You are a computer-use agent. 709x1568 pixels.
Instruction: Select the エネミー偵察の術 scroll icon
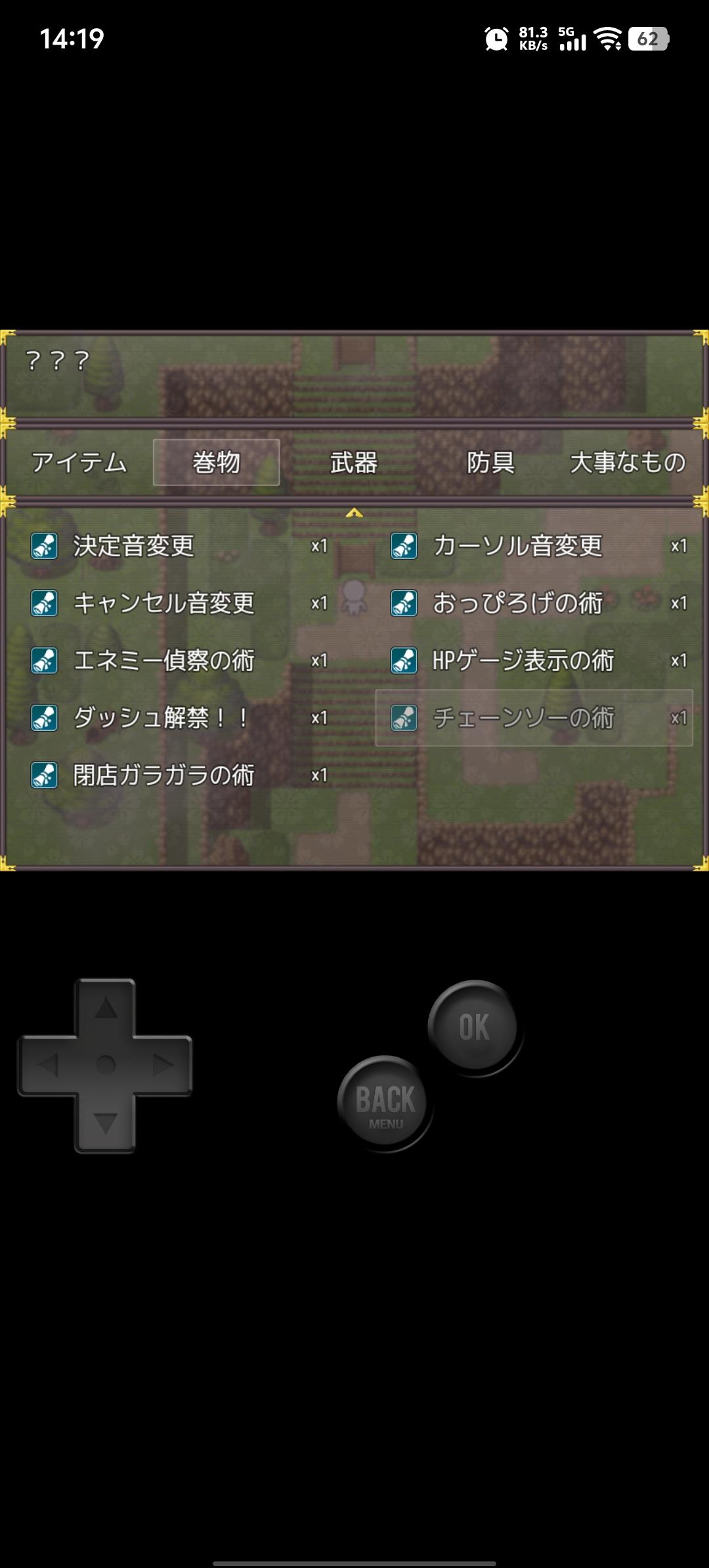click(x=43, y=661)
